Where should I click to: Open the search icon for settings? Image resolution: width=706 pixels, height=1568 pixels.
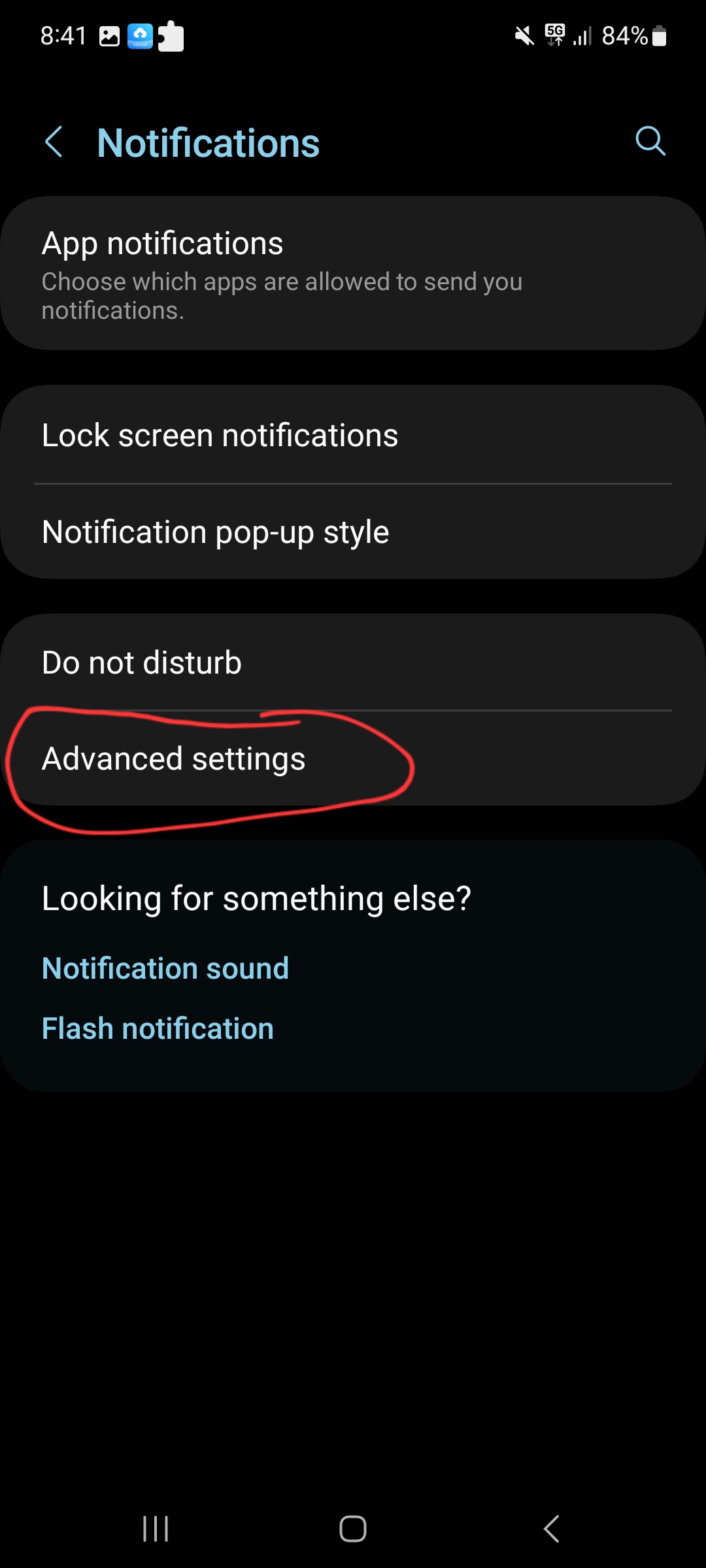click(649, 140)
